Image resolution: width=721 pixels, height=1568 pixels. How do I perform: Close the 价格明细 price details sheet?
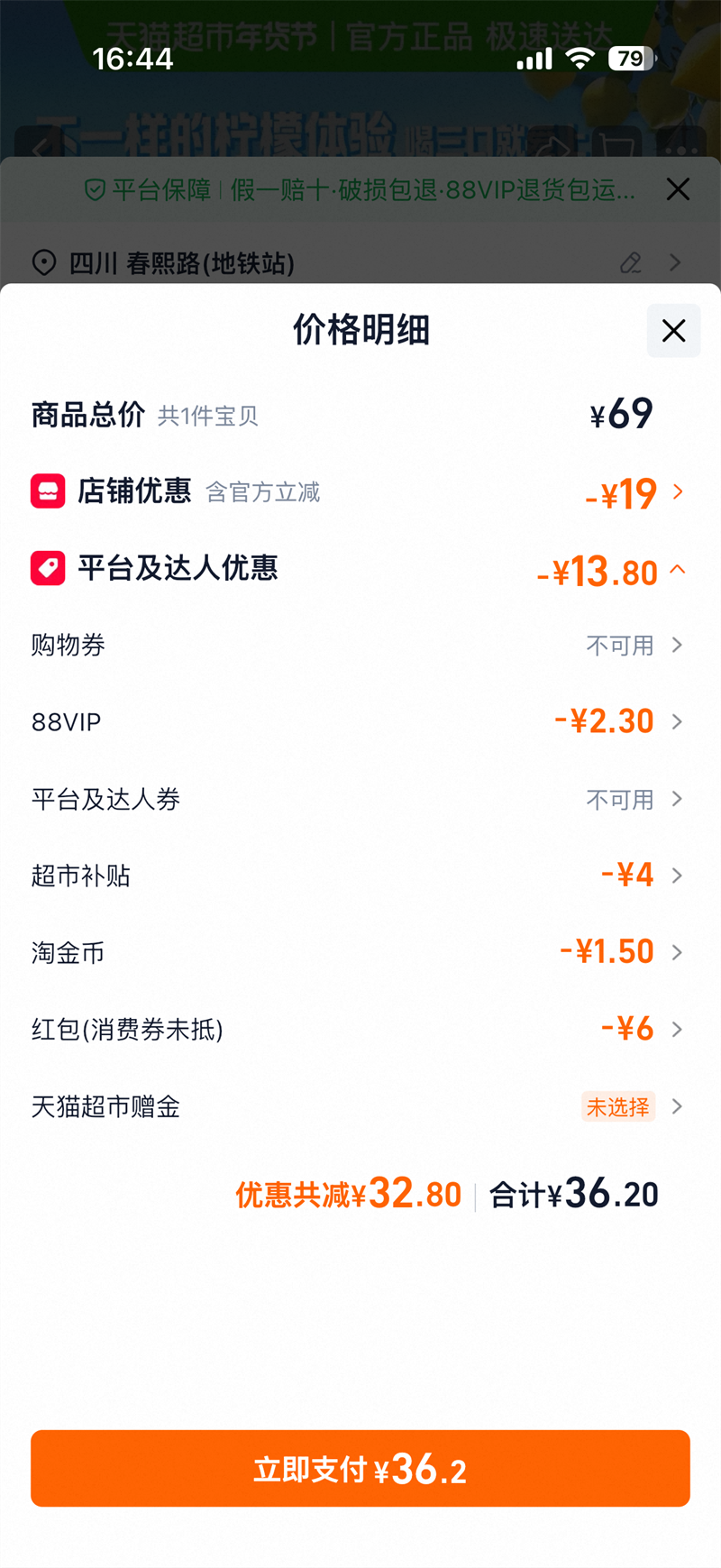[673, 331]
